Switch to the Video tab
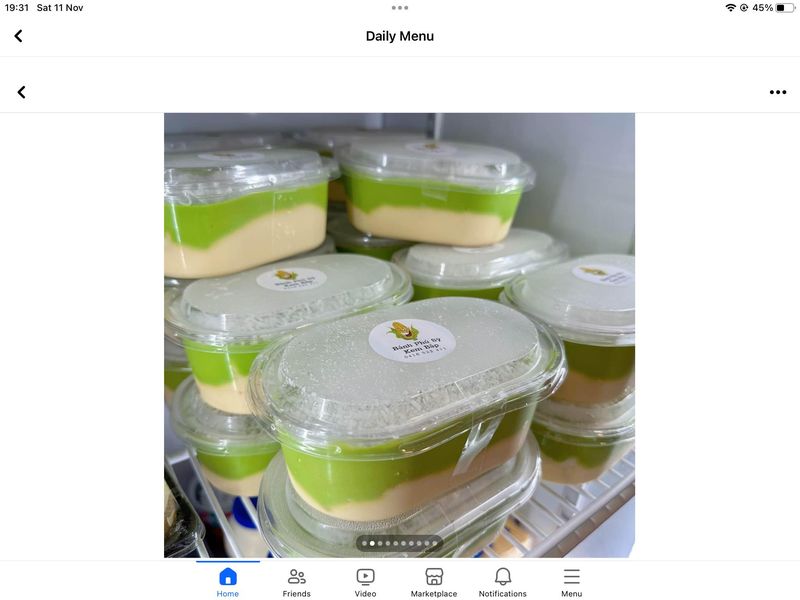 click(x=365, y=582)
